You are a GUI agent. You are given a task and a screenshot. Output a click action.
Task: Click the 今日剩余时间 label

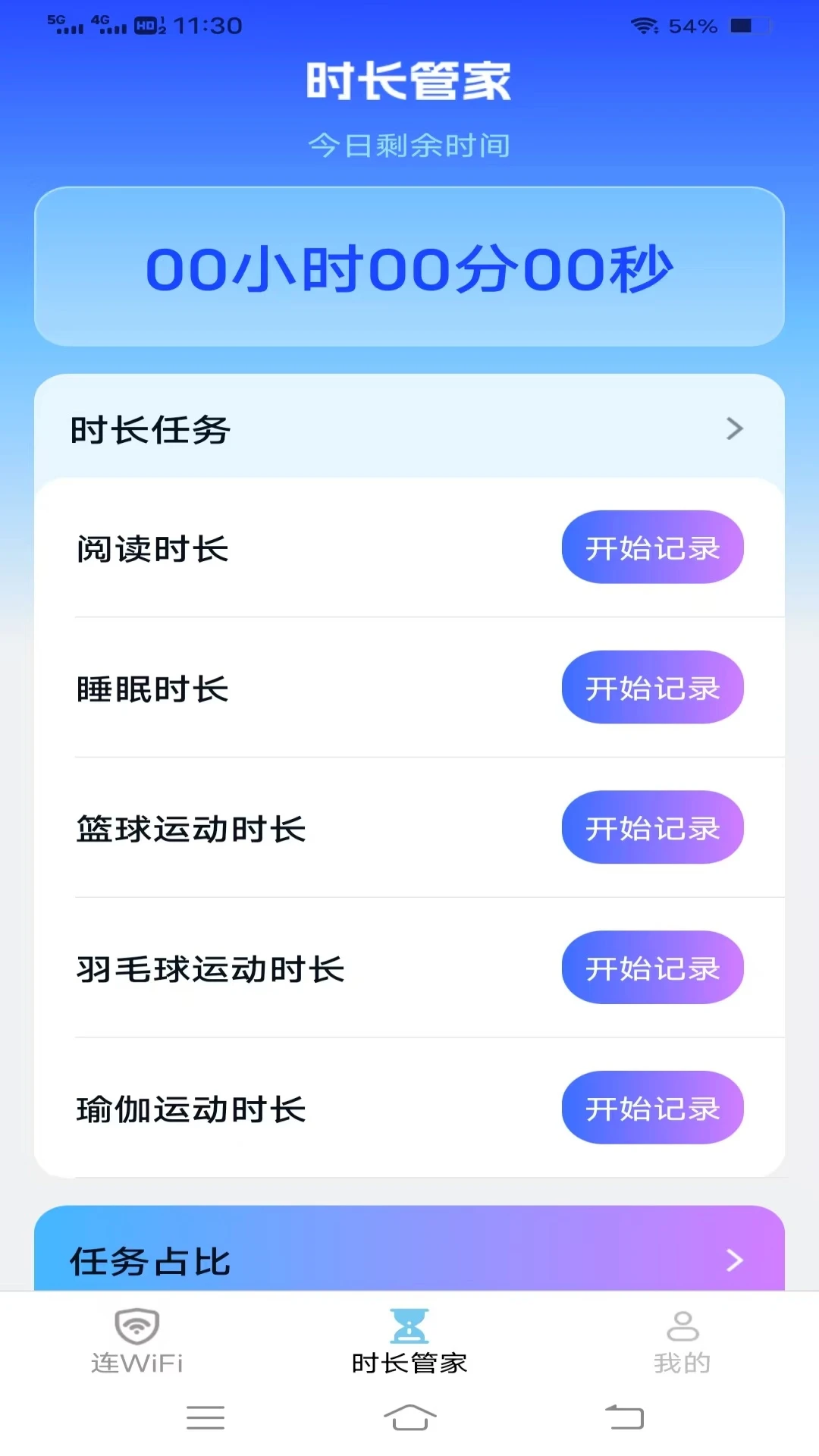click(x=409, y=144)
